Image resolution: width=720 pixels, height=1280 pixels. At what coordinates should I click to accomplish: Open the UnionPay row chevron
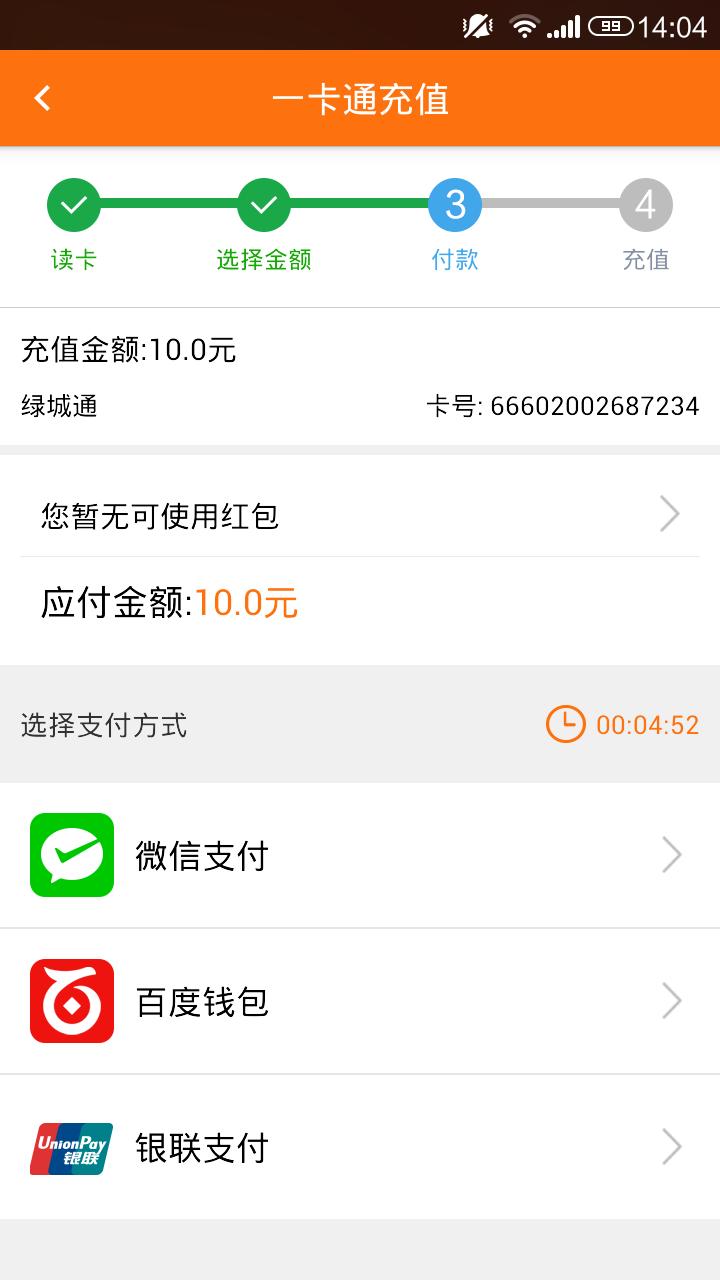(671, 1148)
